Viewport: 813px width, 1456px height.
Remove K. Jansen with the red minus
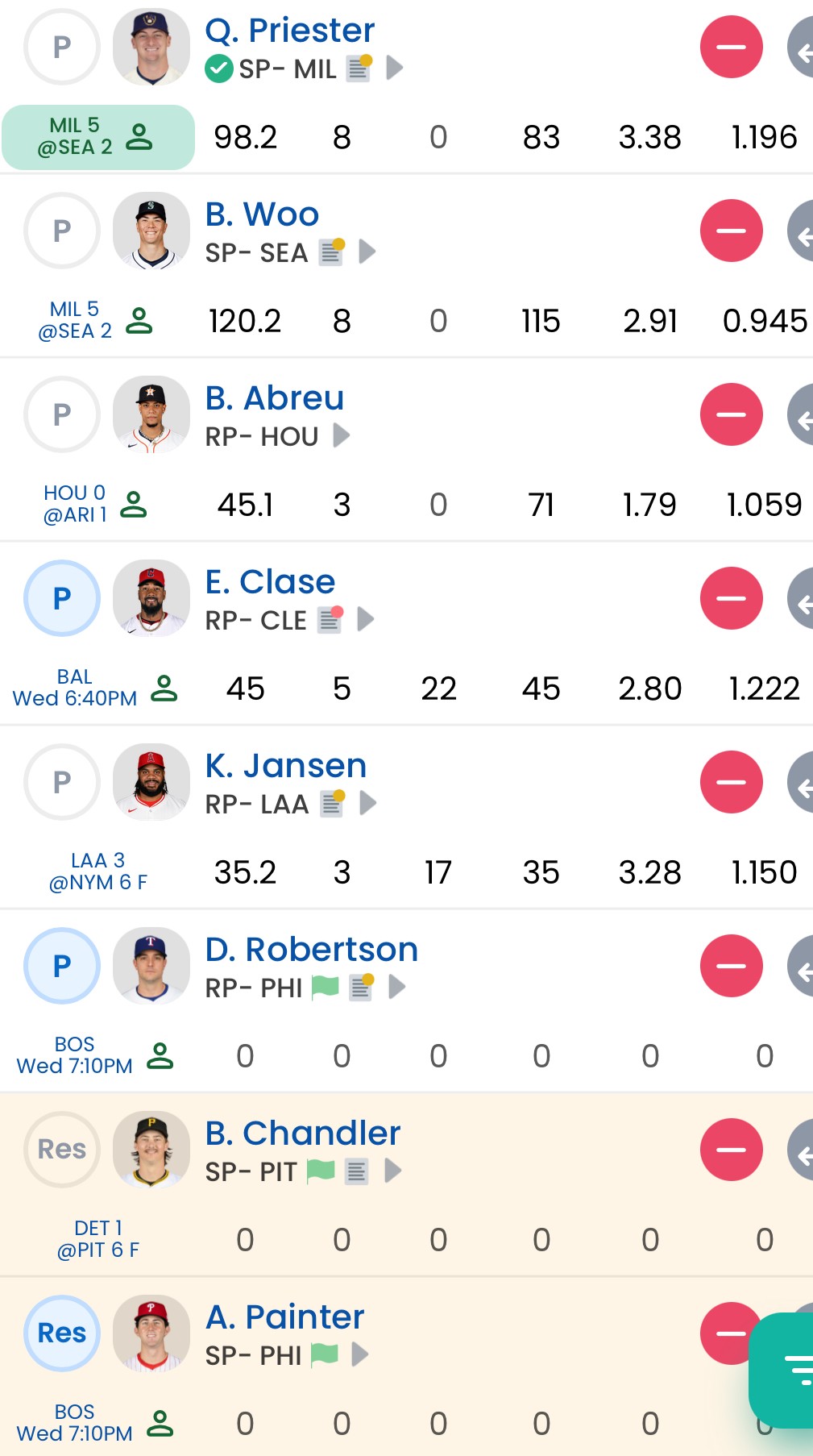731,782
